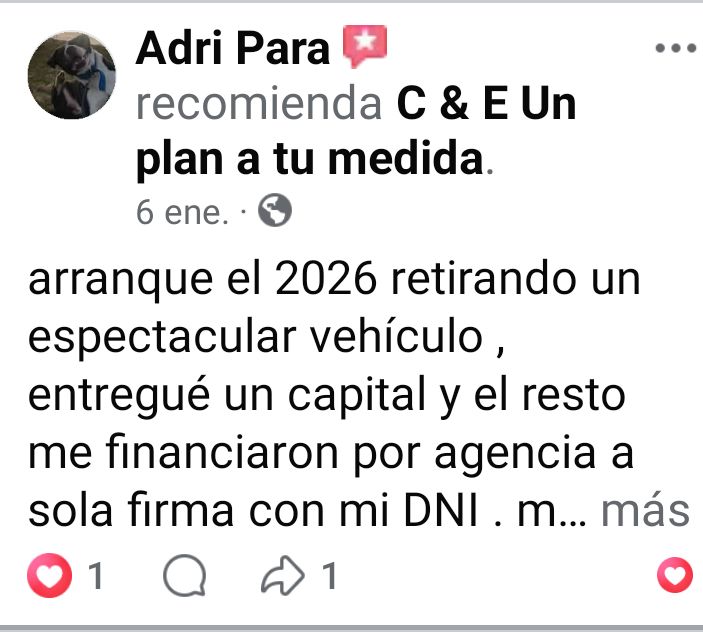
Task: Open the post's three-dot options menu
Action: pos(673,48)
